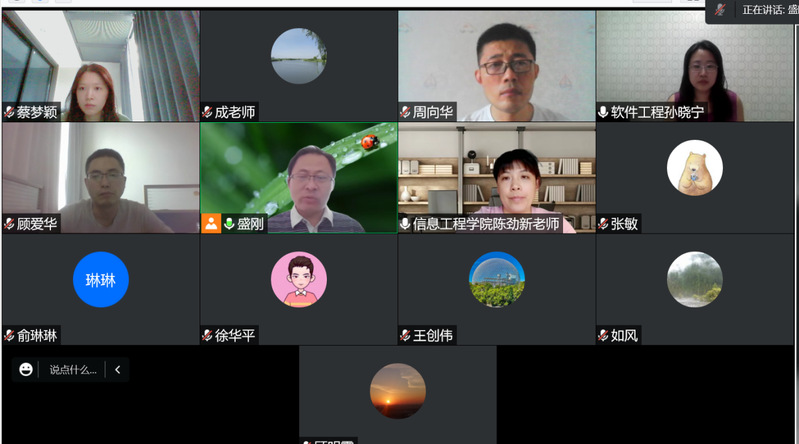The image size is (799, 444).
Task: Open 王创伟's participant tile
Action: pyautogui.click(x=496, y=290)
